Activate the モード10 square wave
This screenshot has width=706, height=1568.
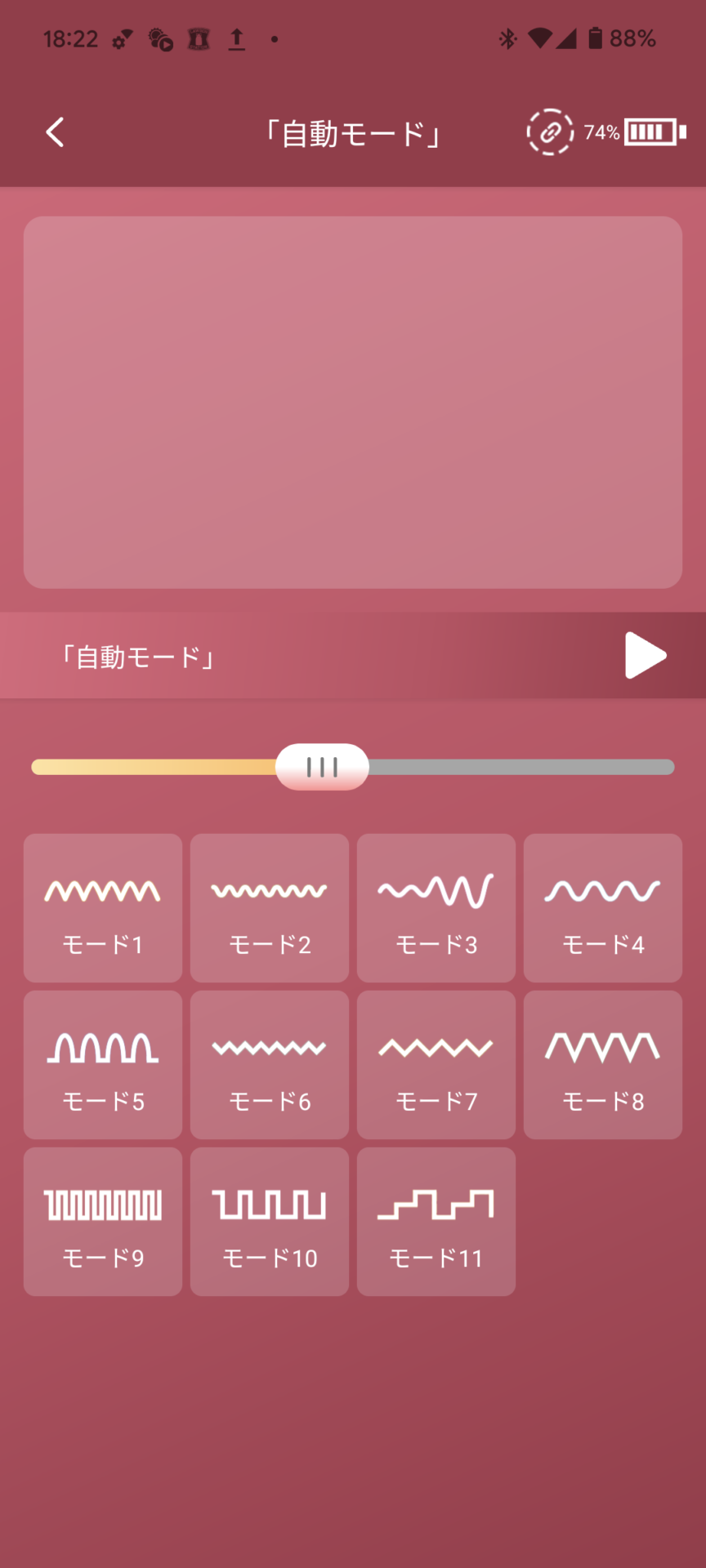pyautogui.click(x=270, y=1221)
